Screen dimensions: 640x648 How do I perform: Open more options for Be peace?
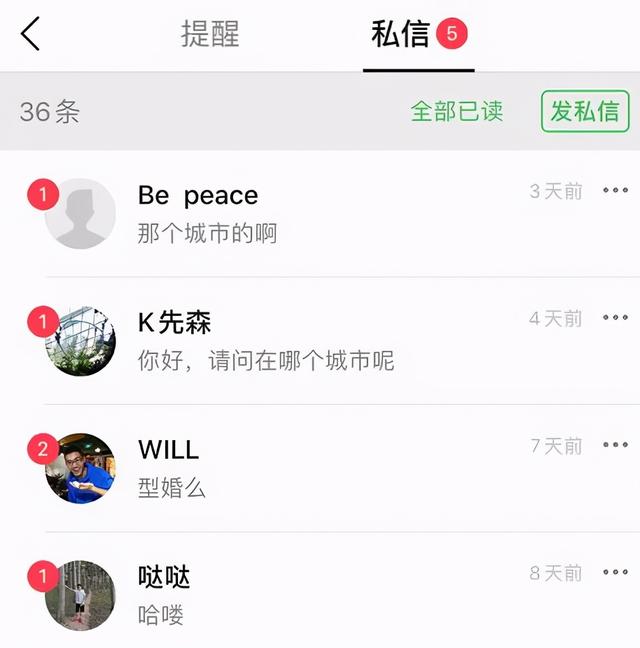pos(615,191)
